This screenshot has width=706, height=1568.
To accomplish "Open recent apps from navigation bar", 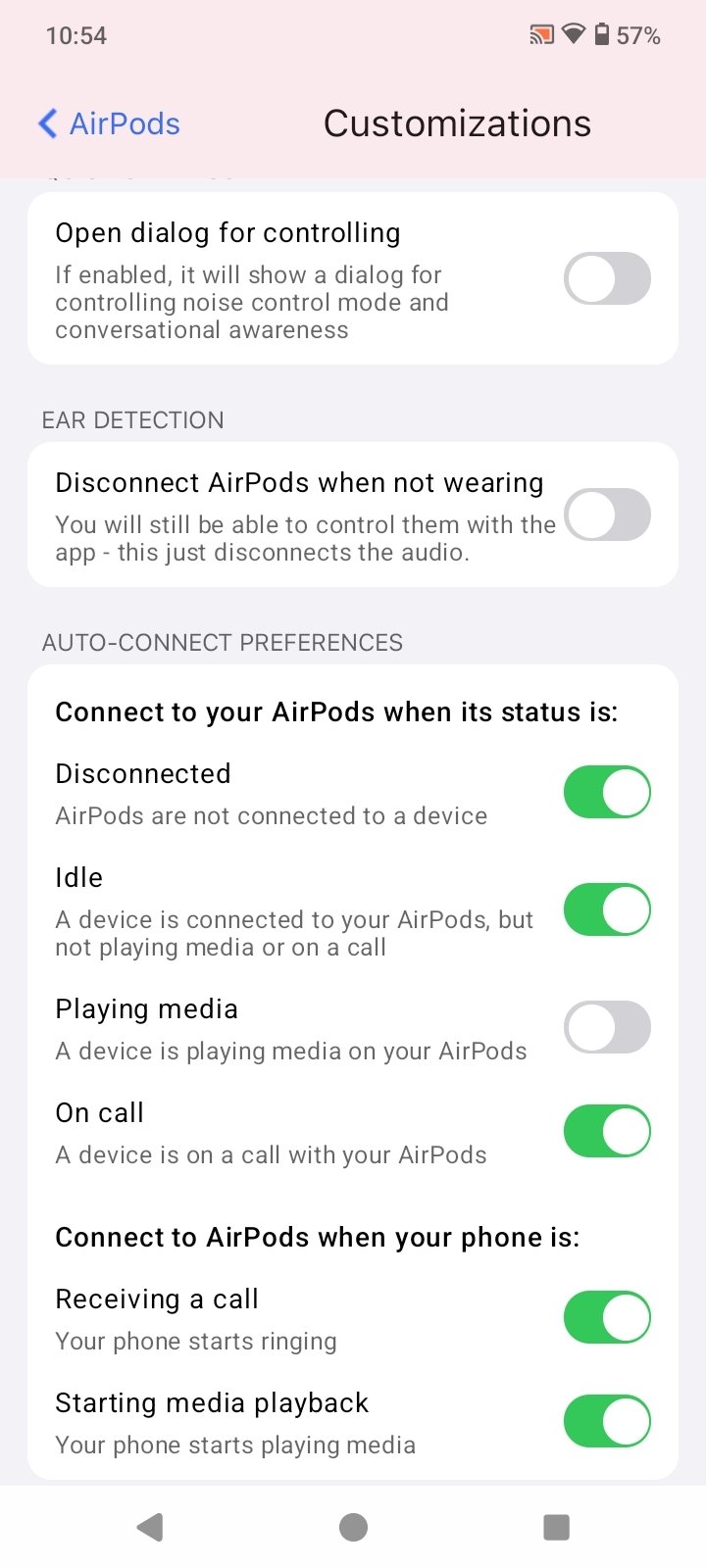I will click(x=556, y=1527).
